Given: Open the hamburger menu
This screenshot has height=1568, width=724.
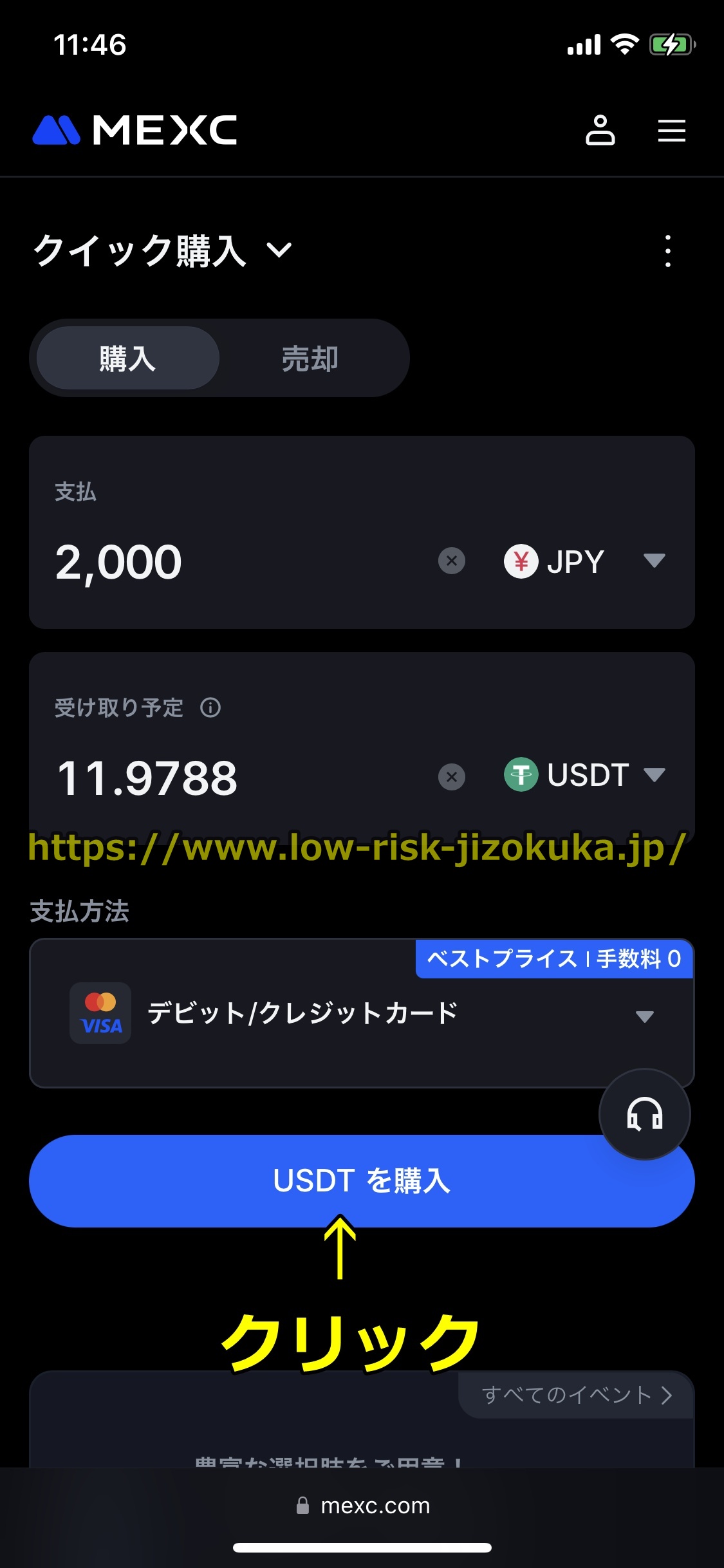Looking at the screenshot, I should tap(671, 131).
